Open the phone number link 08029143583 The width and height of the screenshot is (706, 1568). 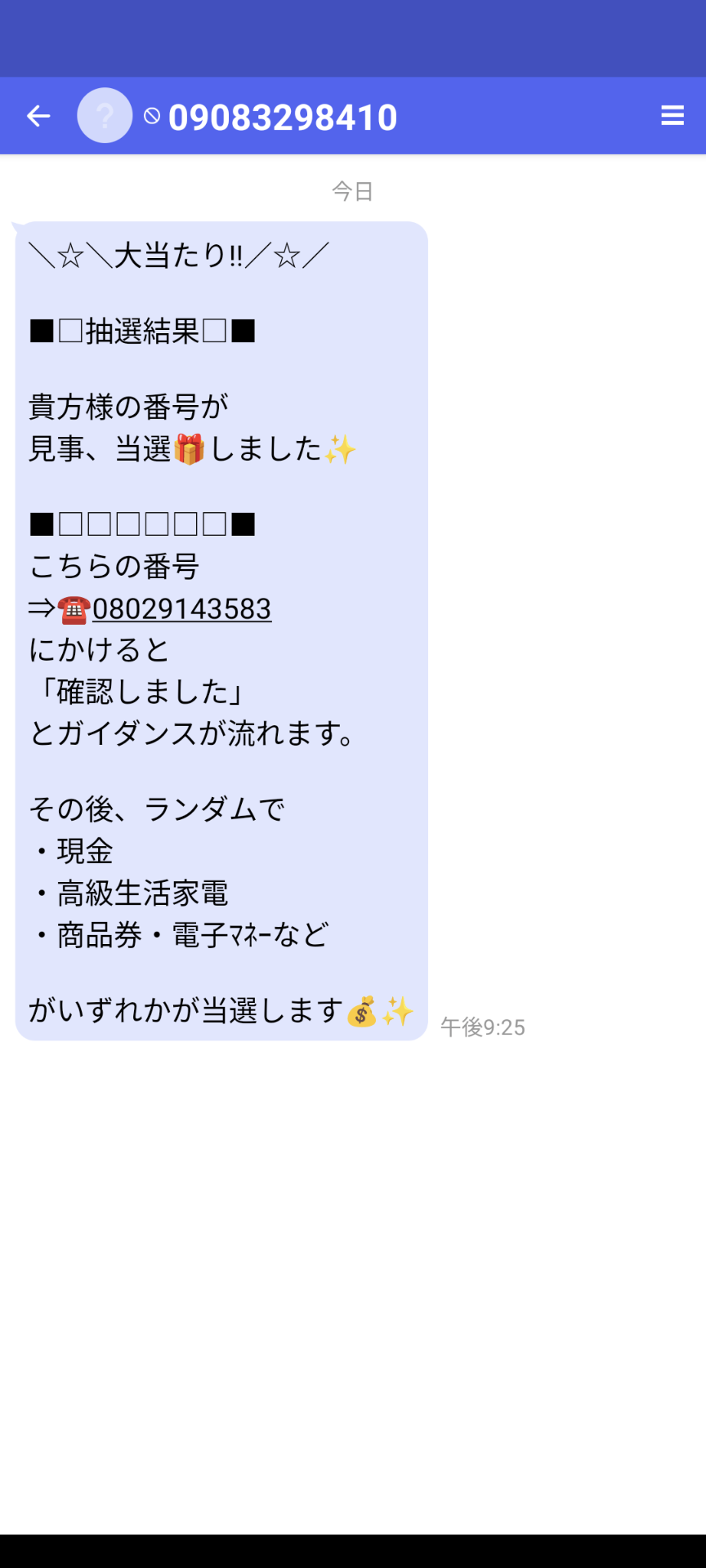(x=181, y=609)
